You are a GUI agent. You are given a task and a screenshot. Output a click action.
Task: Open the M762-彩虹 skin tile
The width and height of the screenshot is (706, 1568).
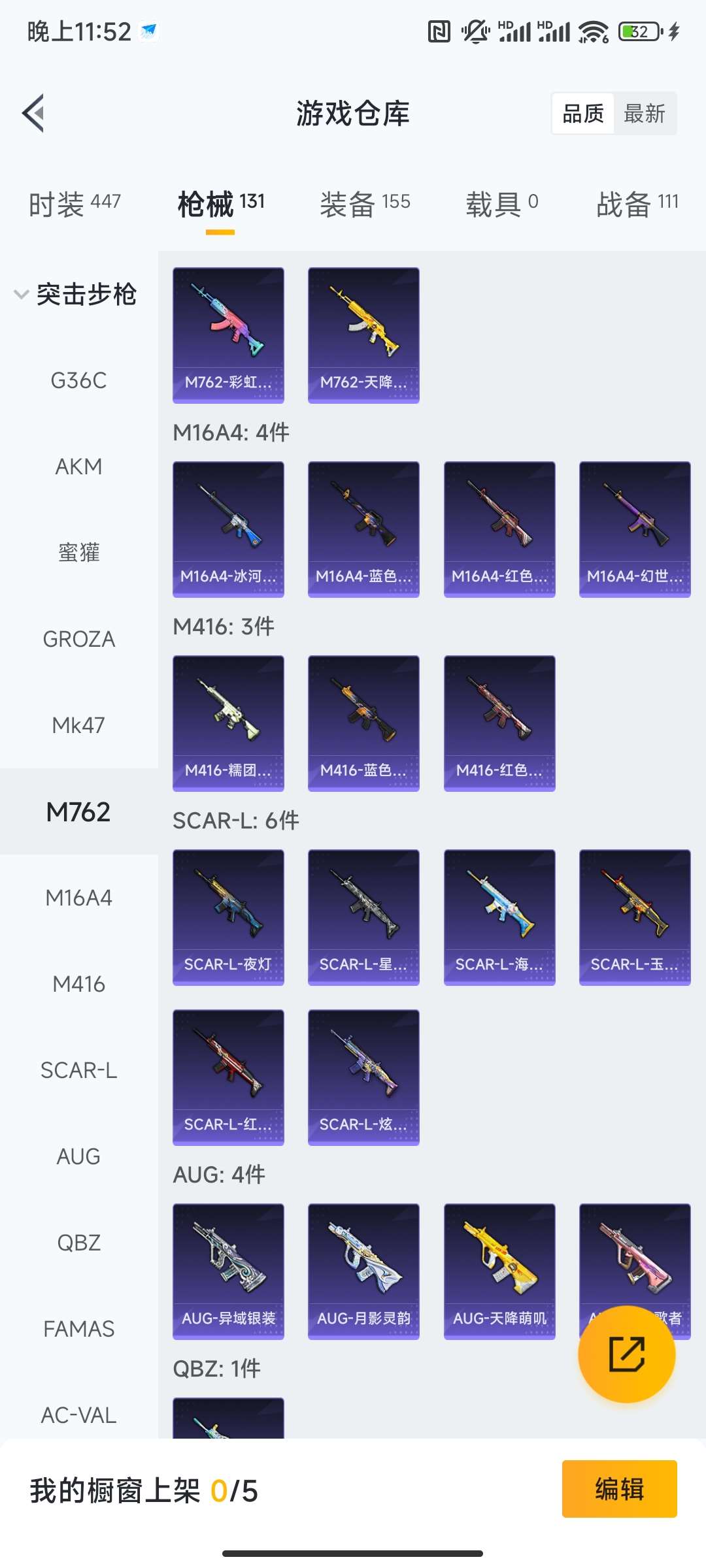(228, 335)
